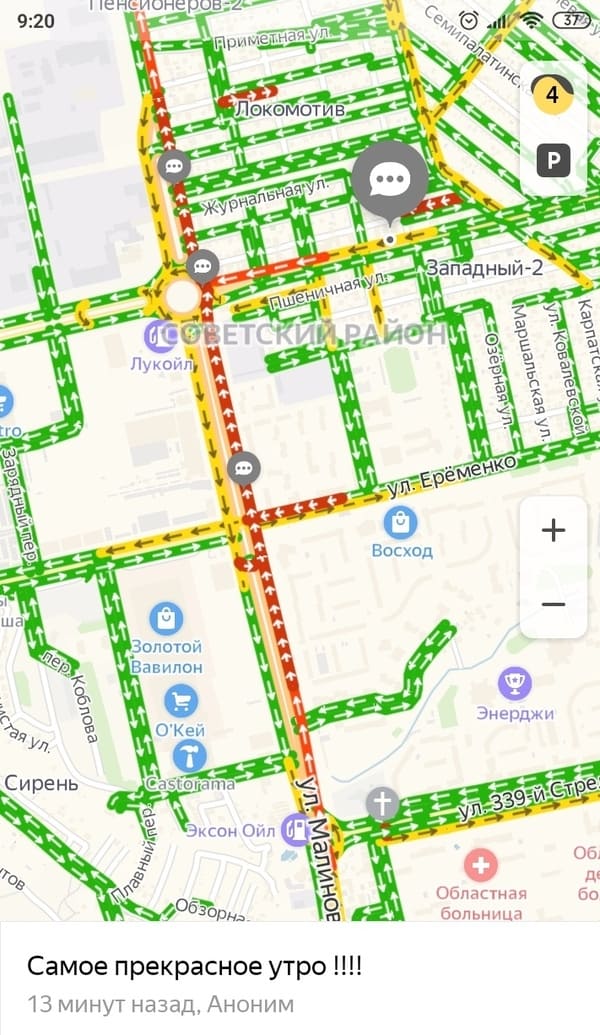Viewport: 600px width, 1035px height.
Task: Open the Эксон Ойл fuel station marker
Action: [x=296, y=830]
